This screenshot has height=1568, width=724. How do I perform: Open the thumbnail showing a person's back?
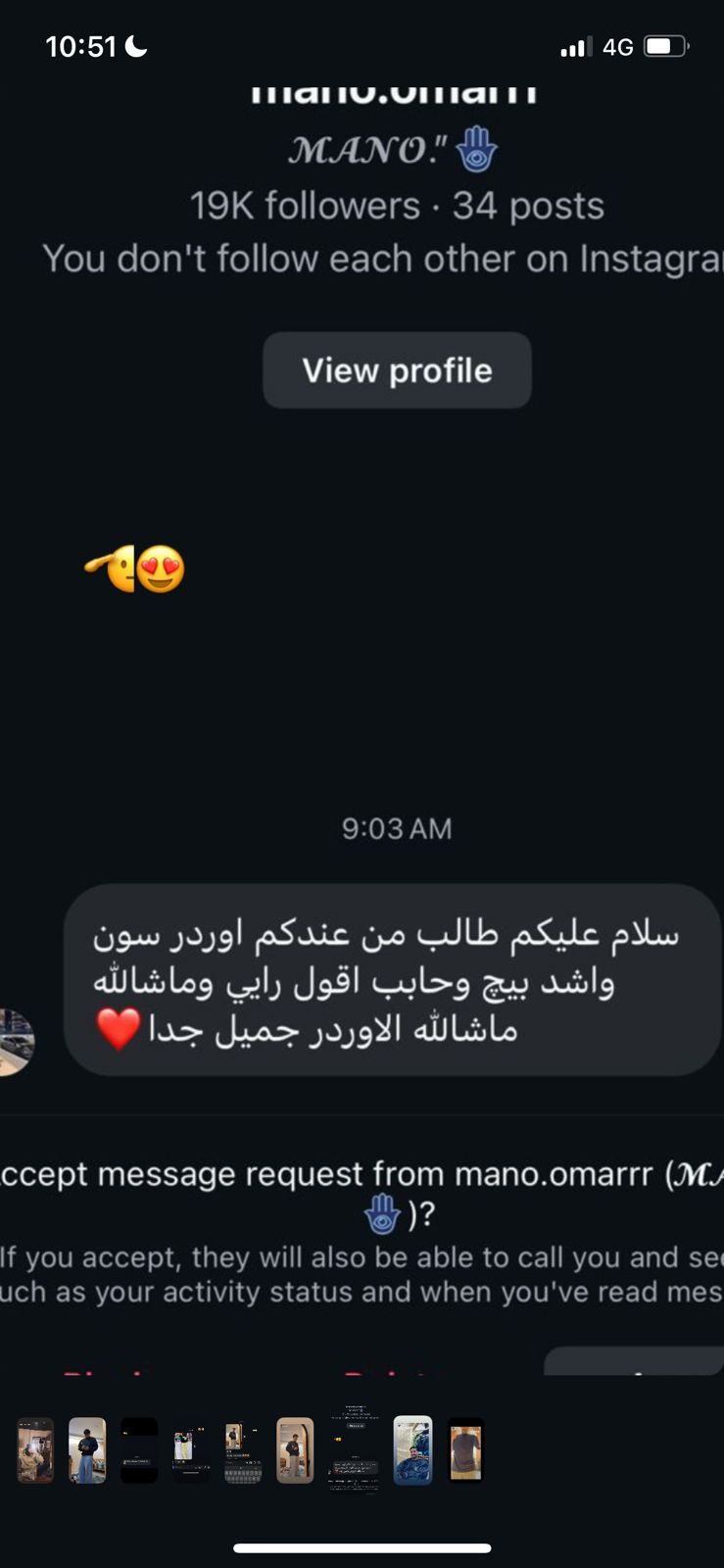(x=465, y=1450)
